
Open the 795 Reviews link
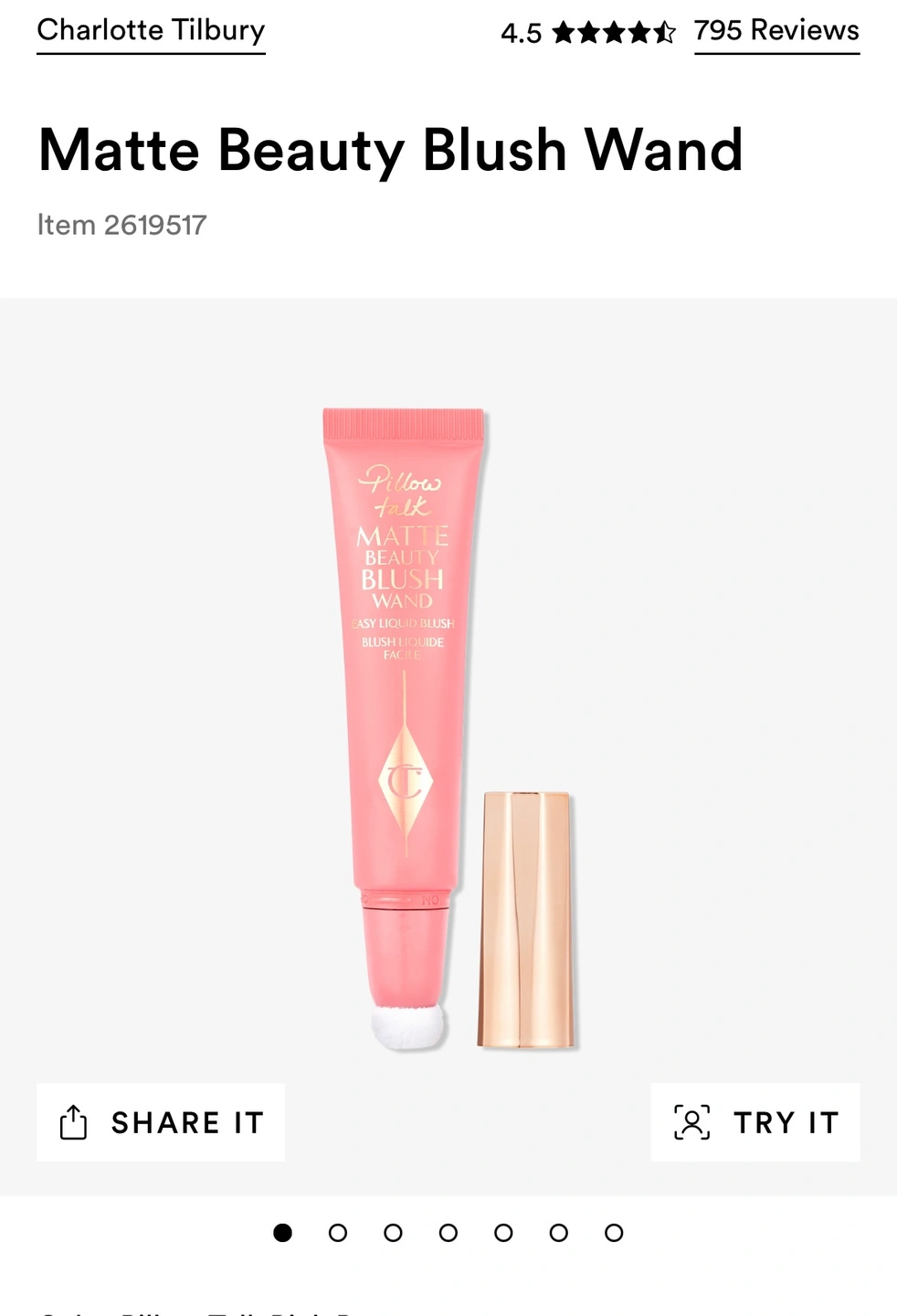(x=776, y=31)
